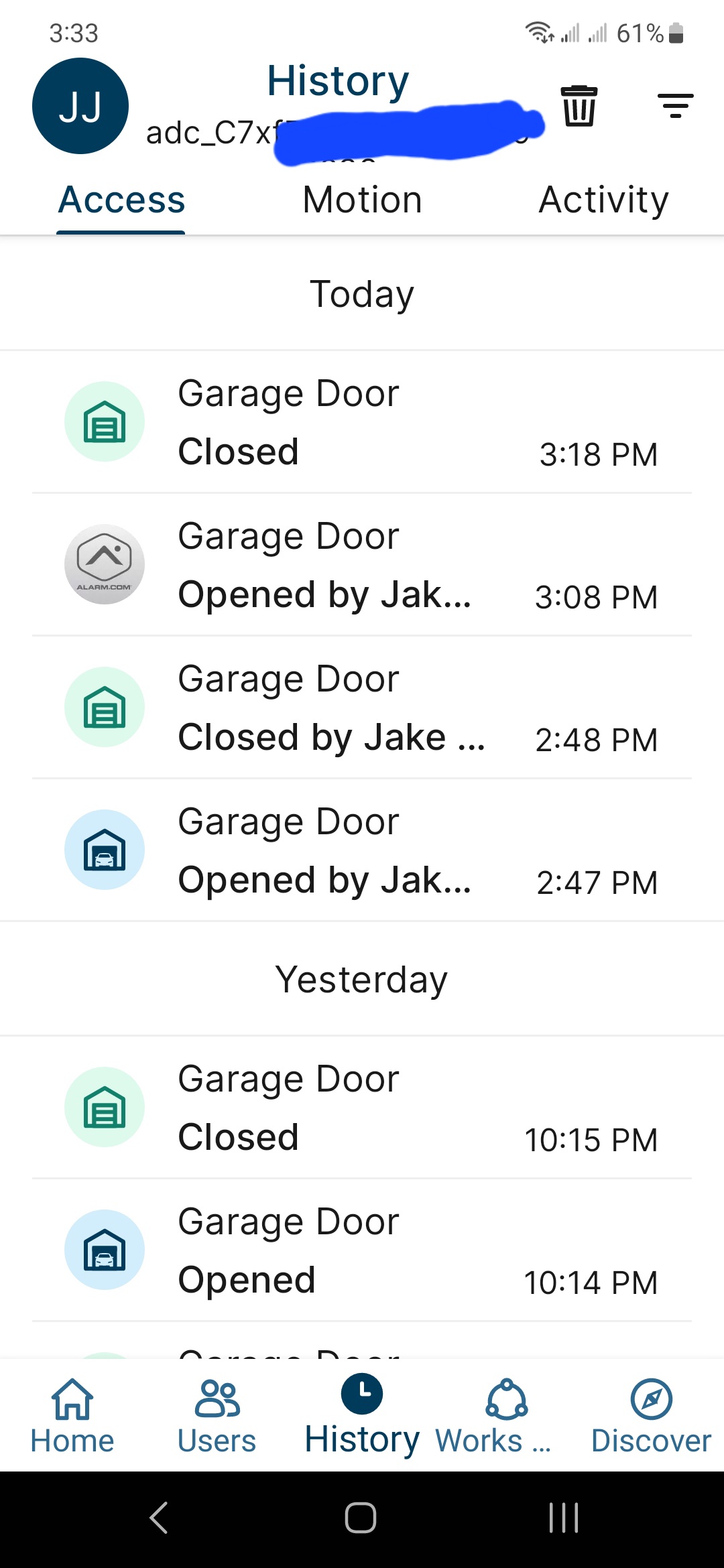Show recent apps from the navigation bar
The image size is (724, 1568).
(x=564, y=1518)
